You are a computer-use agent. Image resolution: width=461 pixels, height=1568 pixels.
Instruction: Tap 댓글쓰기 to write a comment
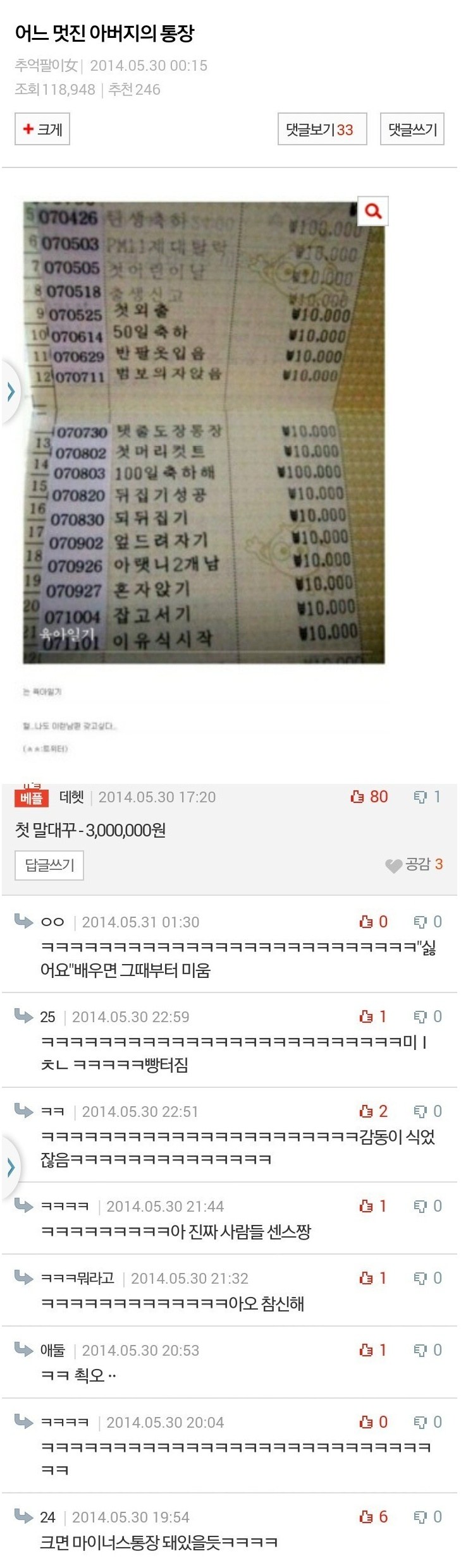412,130
